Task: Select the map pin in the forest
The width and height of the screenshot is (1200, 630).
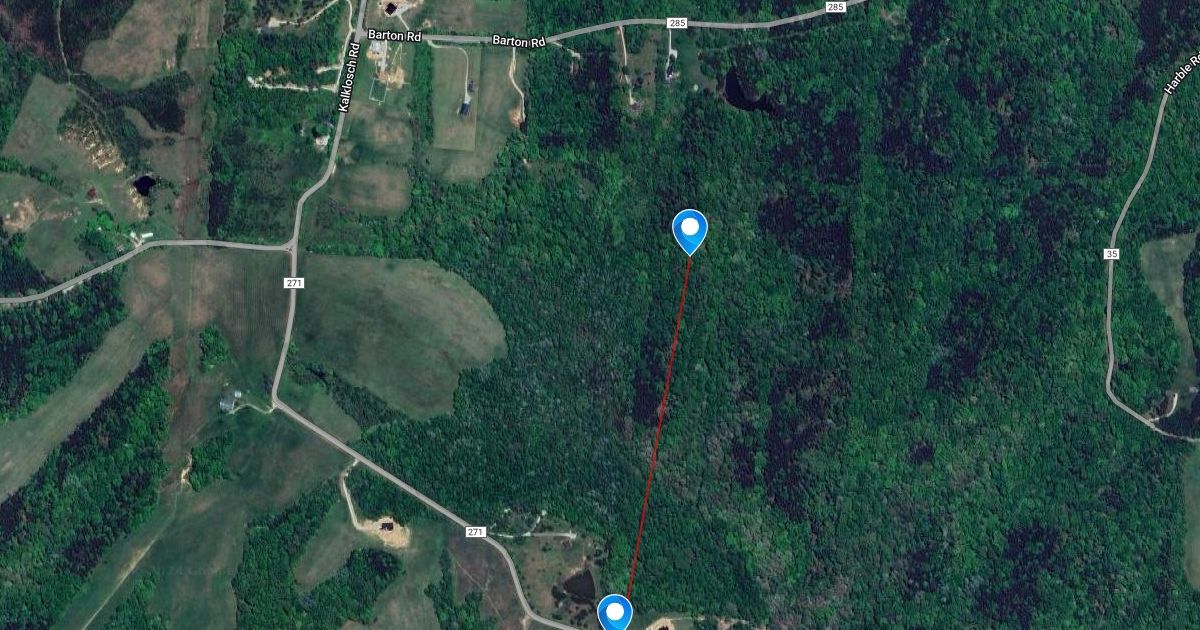Action: pos(690,230)
